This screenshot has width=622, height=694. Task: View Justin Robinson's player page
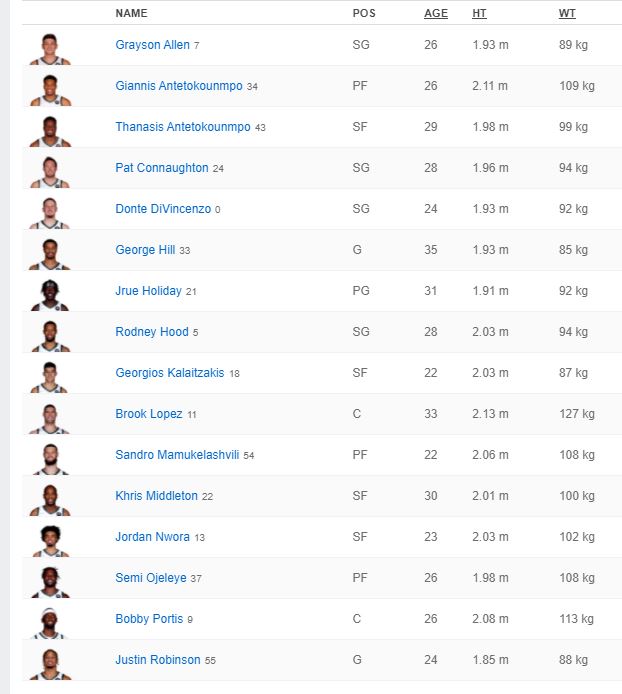click(x=157, y=660)
